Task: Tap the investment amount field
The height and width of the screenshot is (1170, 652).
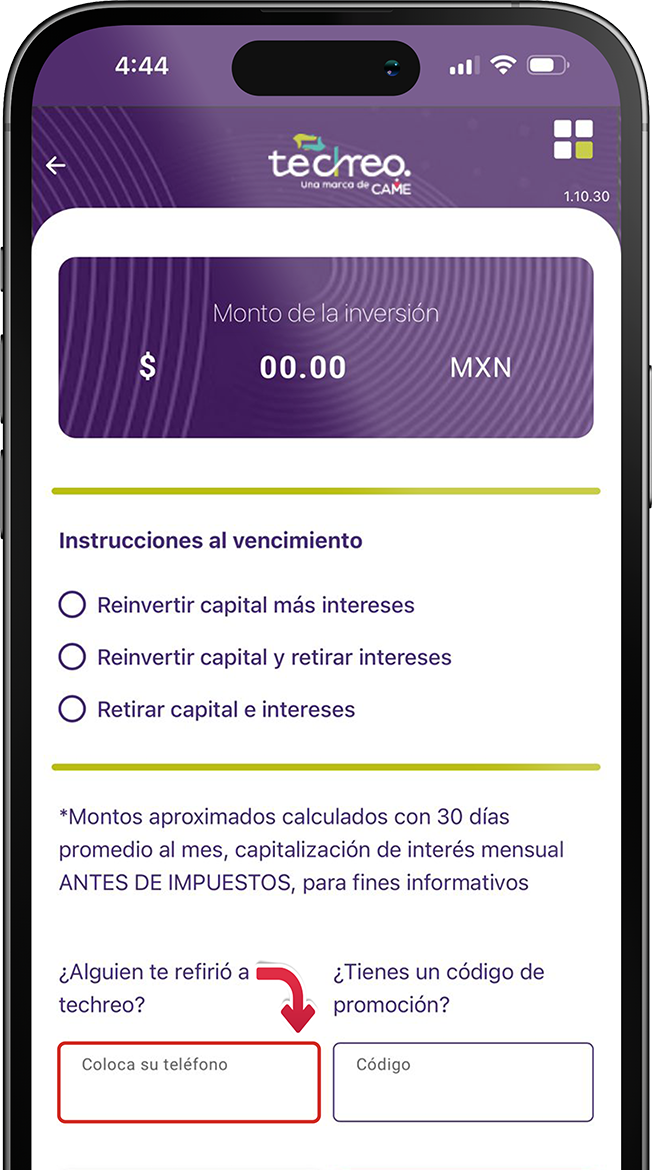Action: coord(303,367)
